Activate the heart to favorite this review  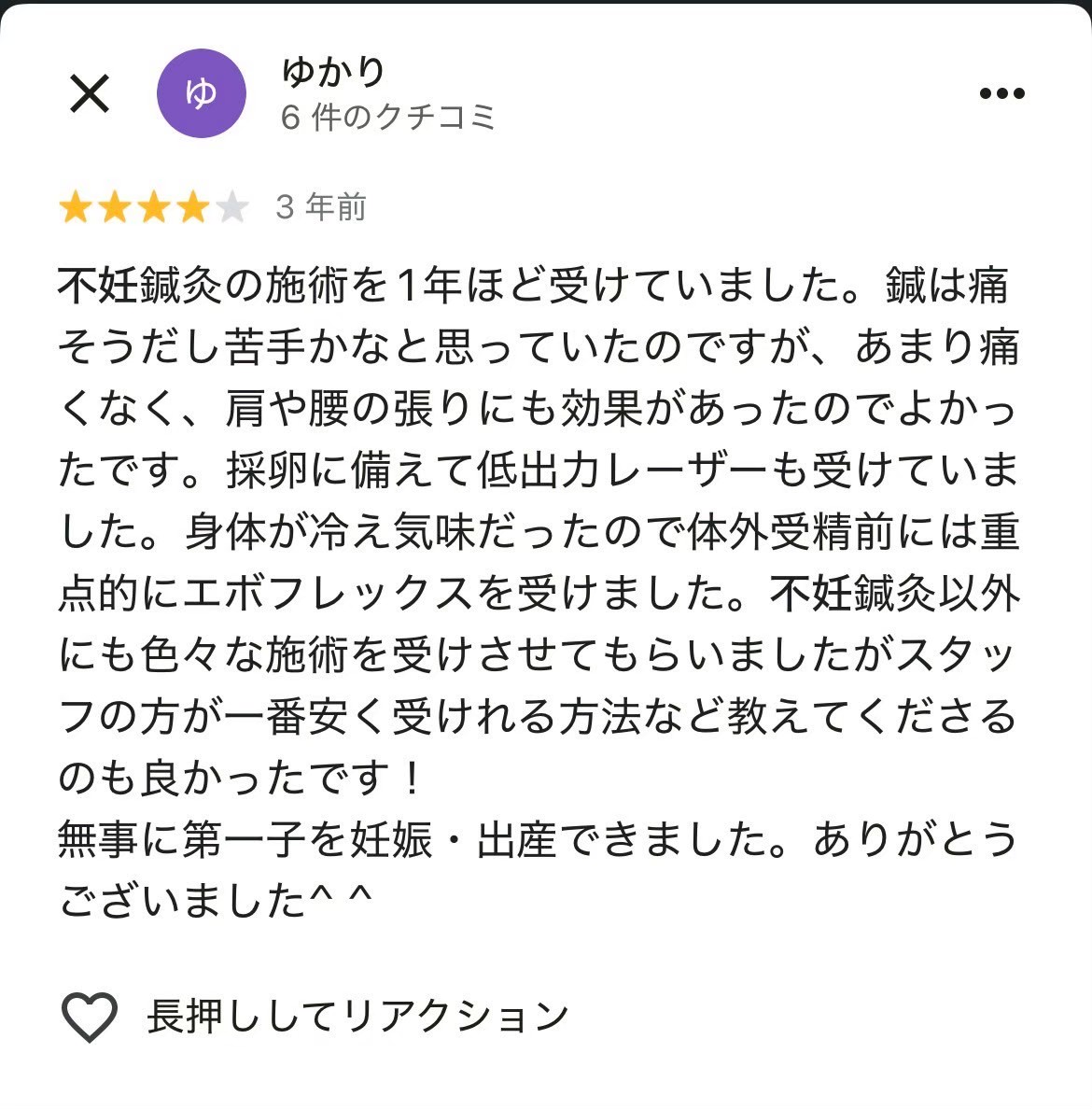(x=86, y=1013)
